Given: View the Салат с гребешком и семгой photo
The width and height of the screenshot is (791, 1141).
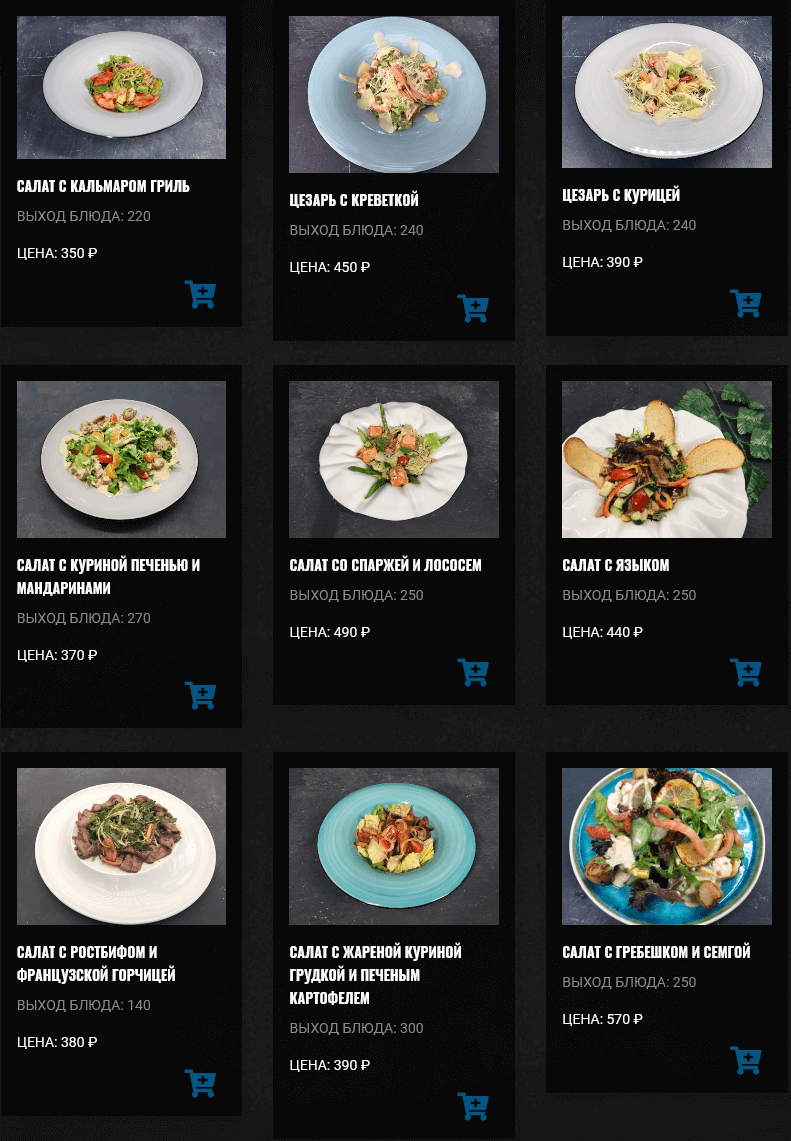Looking at the screenshot, I should pos(667,846).
